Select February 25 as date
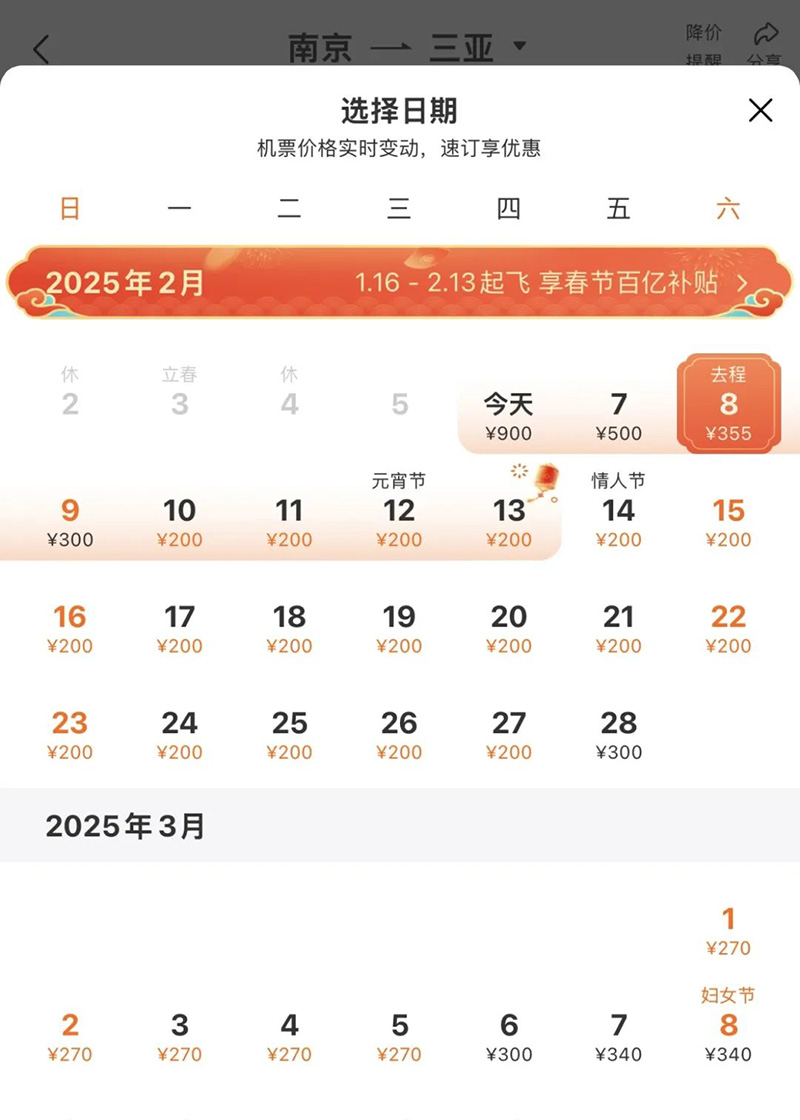The image size is (800, 1120). [x=289, y=734]
